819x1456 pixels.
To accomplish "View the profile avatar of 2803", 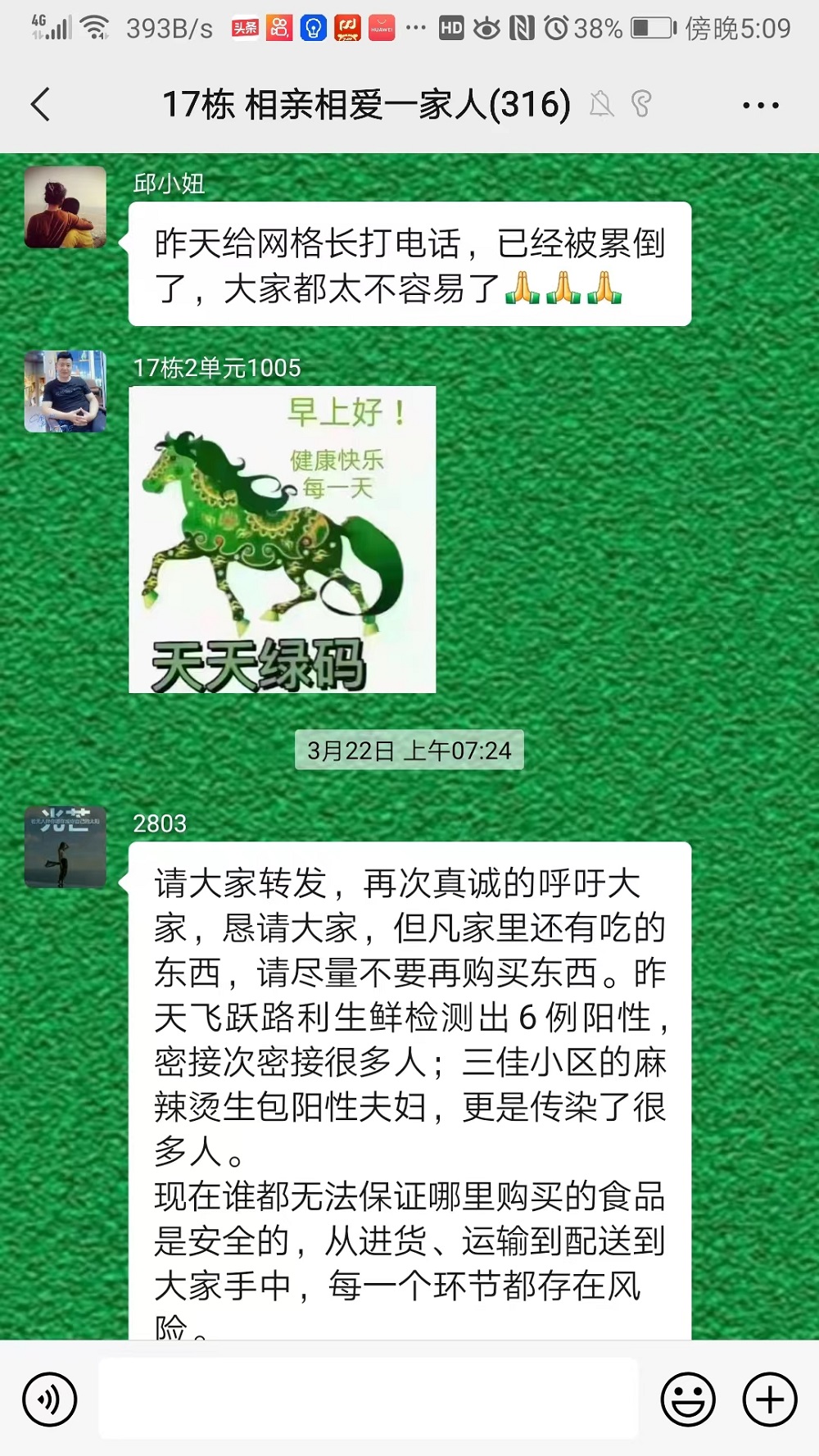I will (66, 847).
